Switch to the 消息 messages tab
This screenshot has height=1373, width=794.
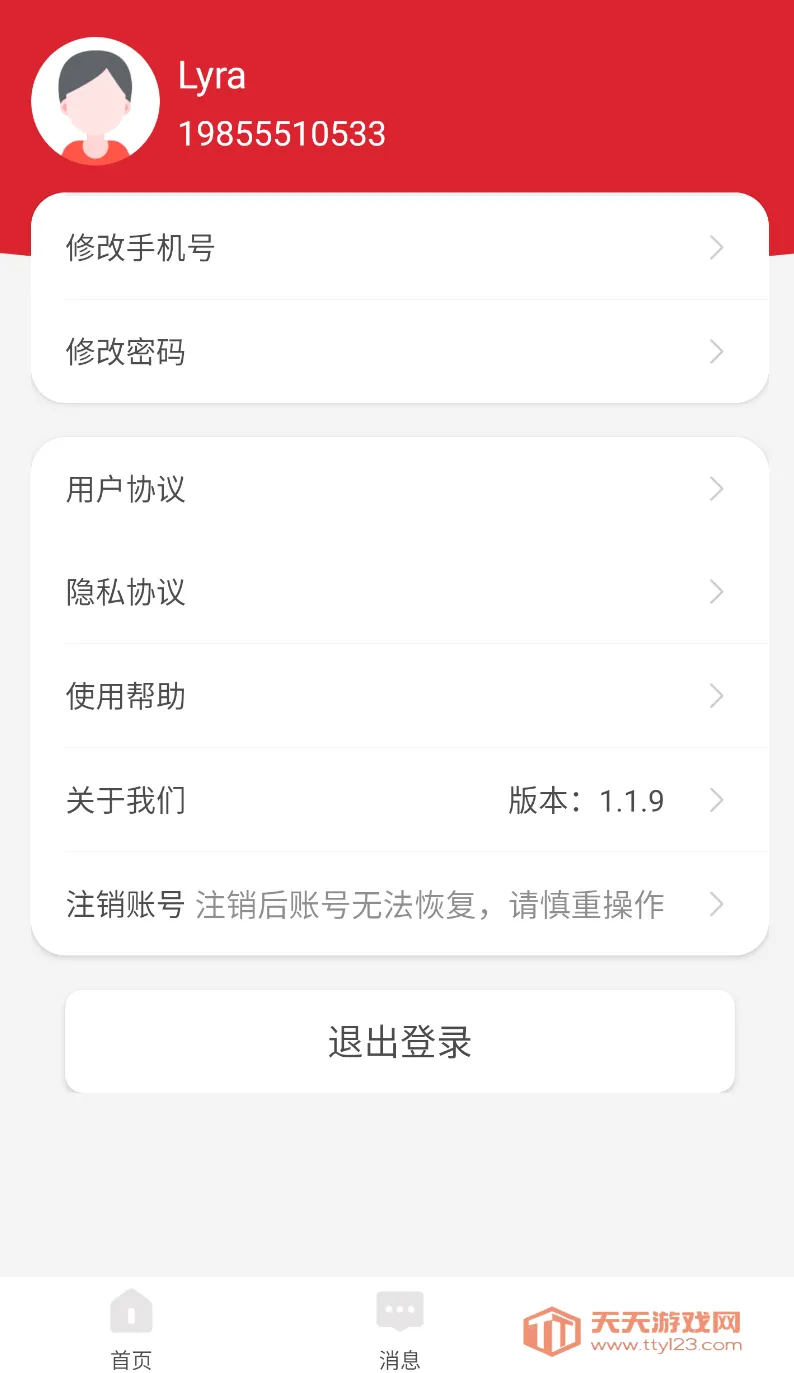pos(399,1328)
